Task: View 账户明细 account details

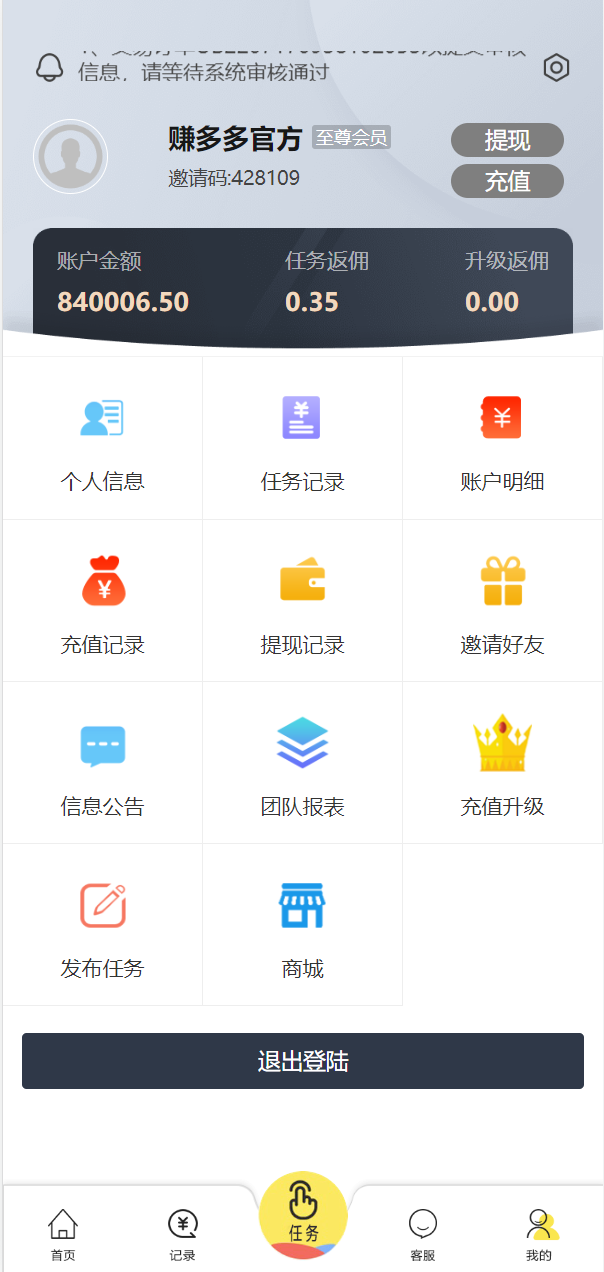Action: click(x=502, y=438)
